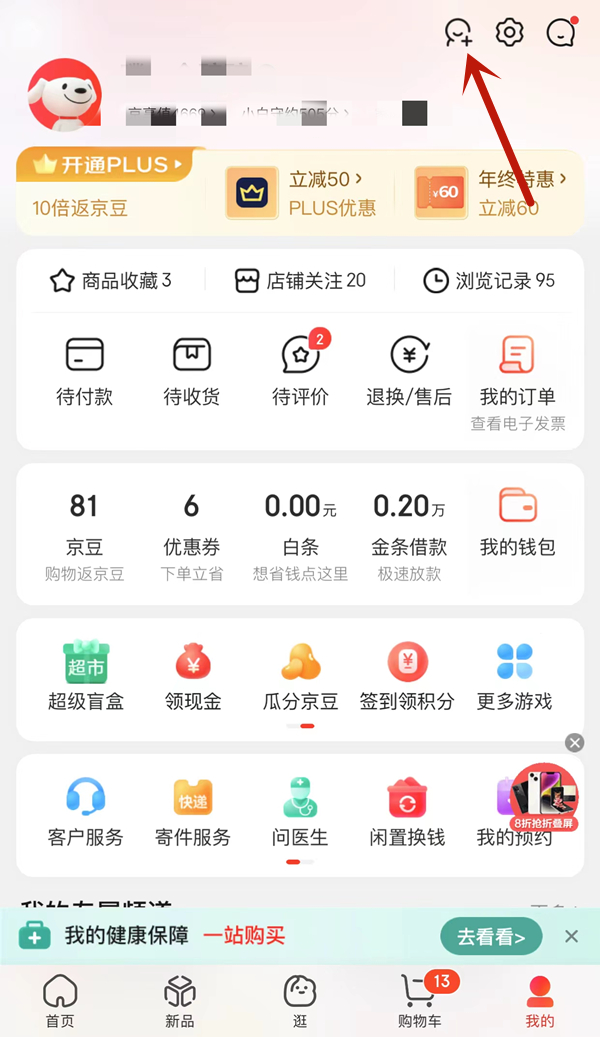600x1037 pixels.
Task: Open 待付款 pending payment orders
Action: coord(84,371)
